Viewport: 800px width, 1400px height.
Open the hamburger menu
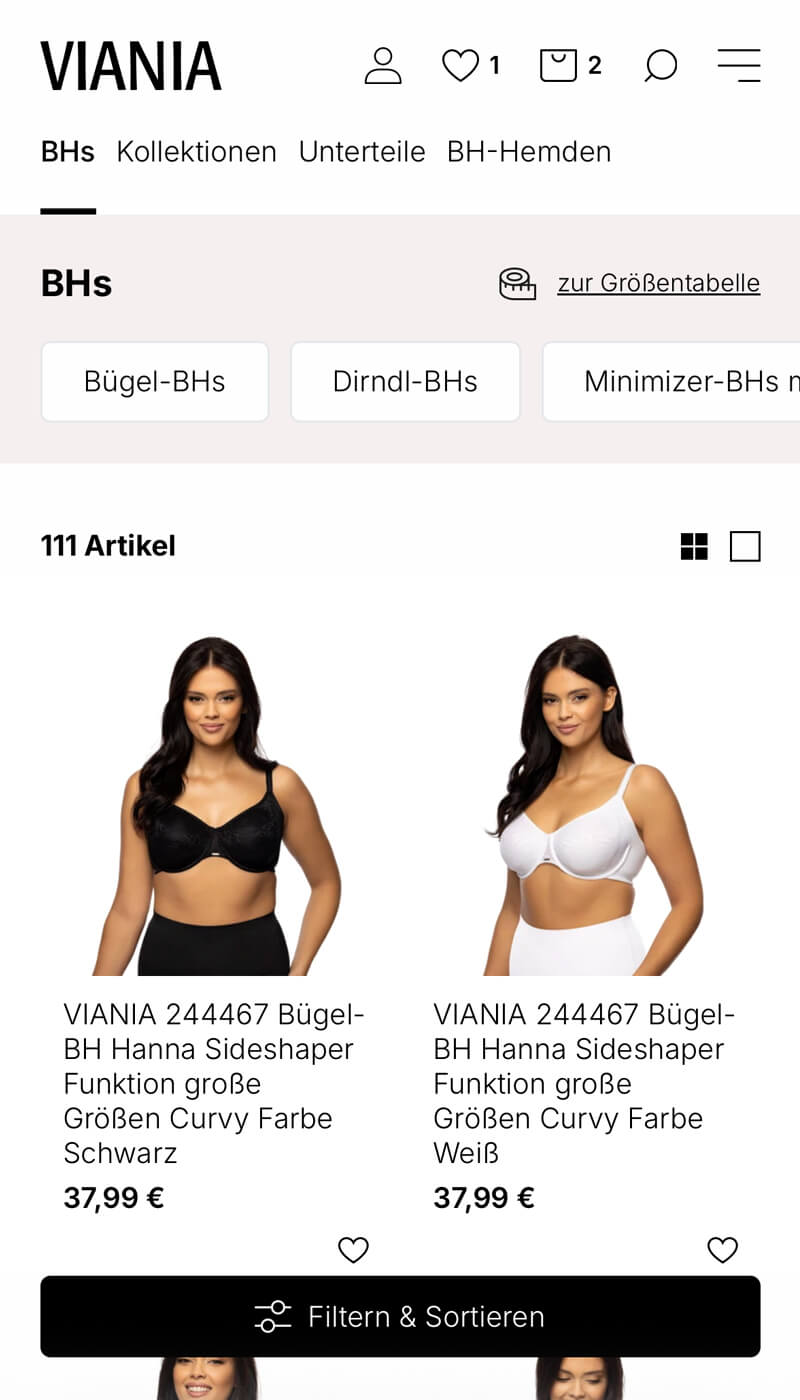click(739, 66)
